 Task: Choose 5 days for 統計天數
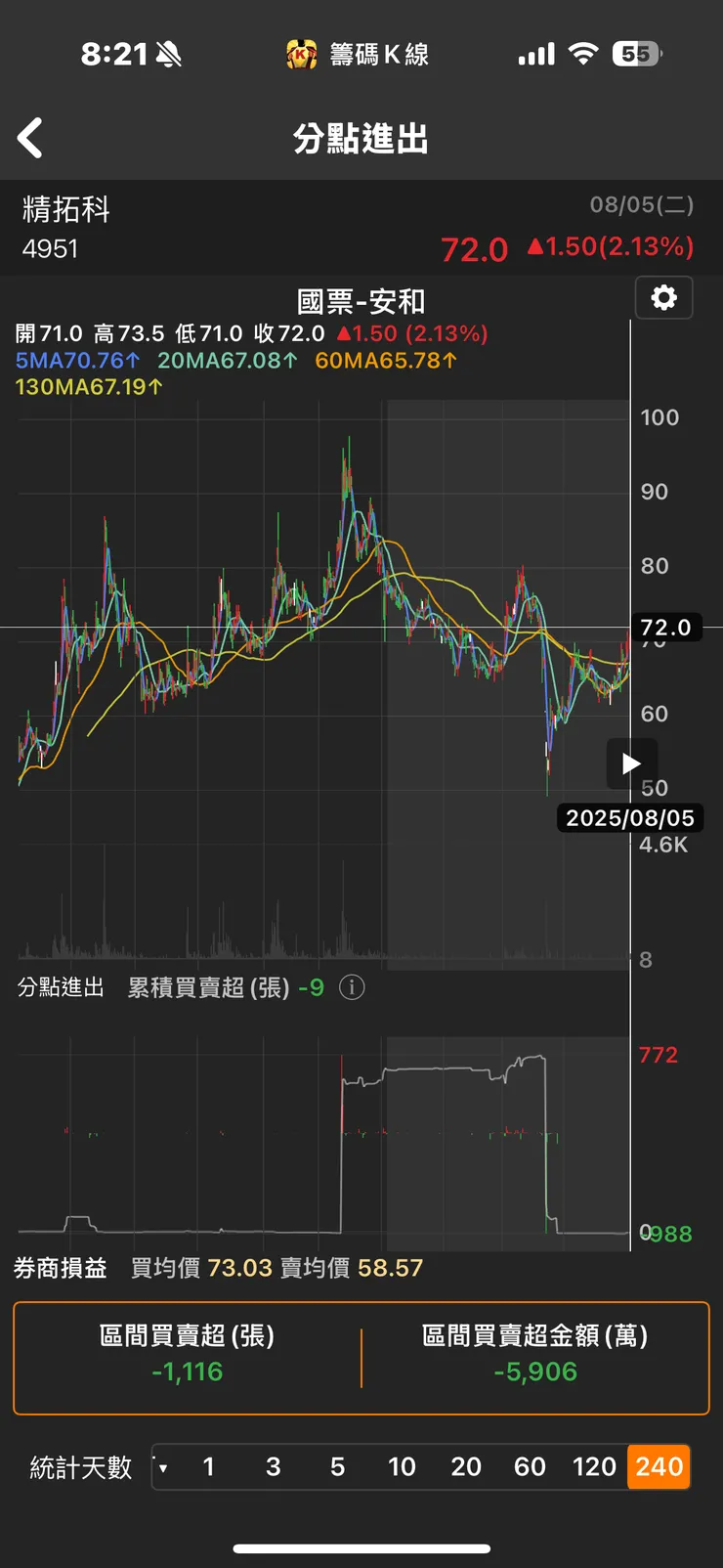tap(337, 1466)
